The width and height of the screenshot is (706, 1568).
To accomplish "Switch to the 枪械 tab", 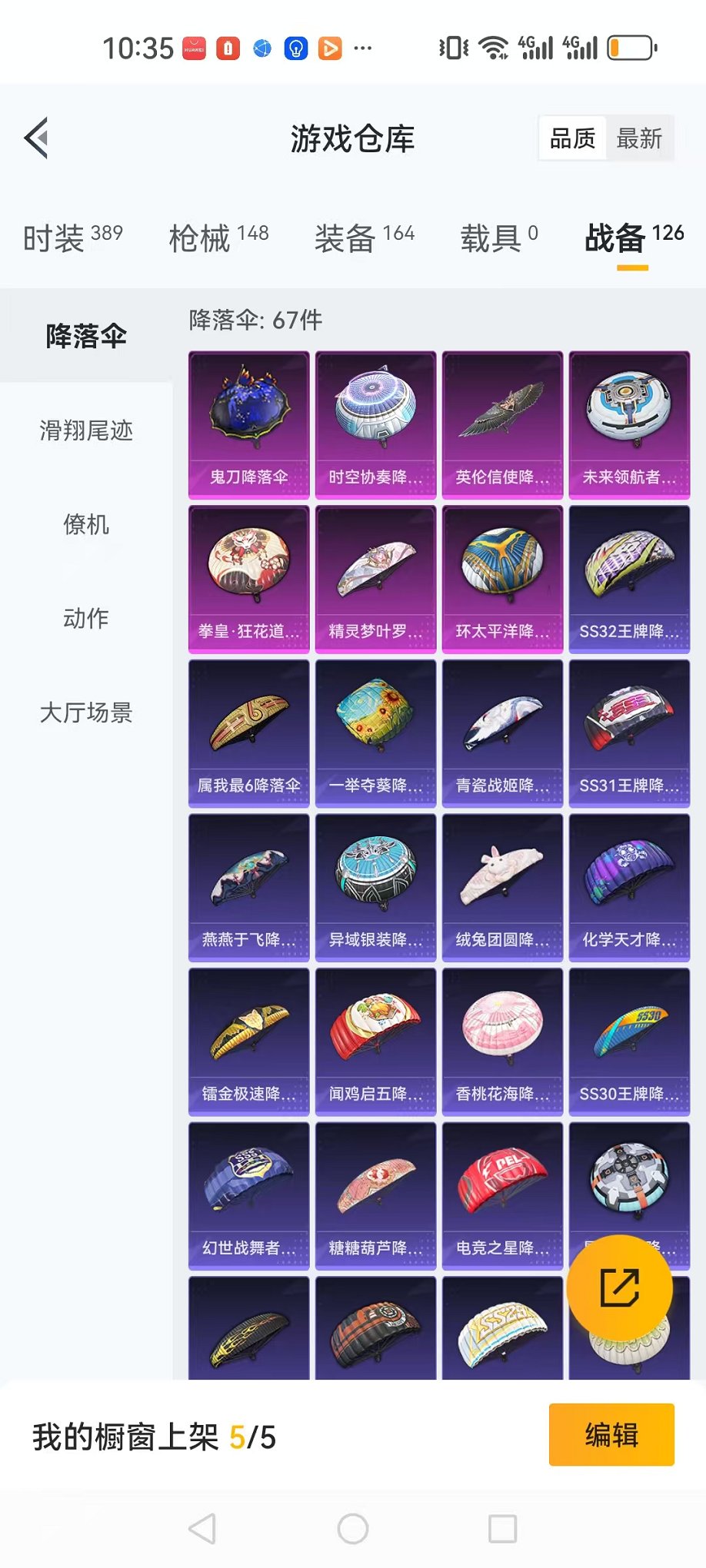I will click(x=218, y=238).
